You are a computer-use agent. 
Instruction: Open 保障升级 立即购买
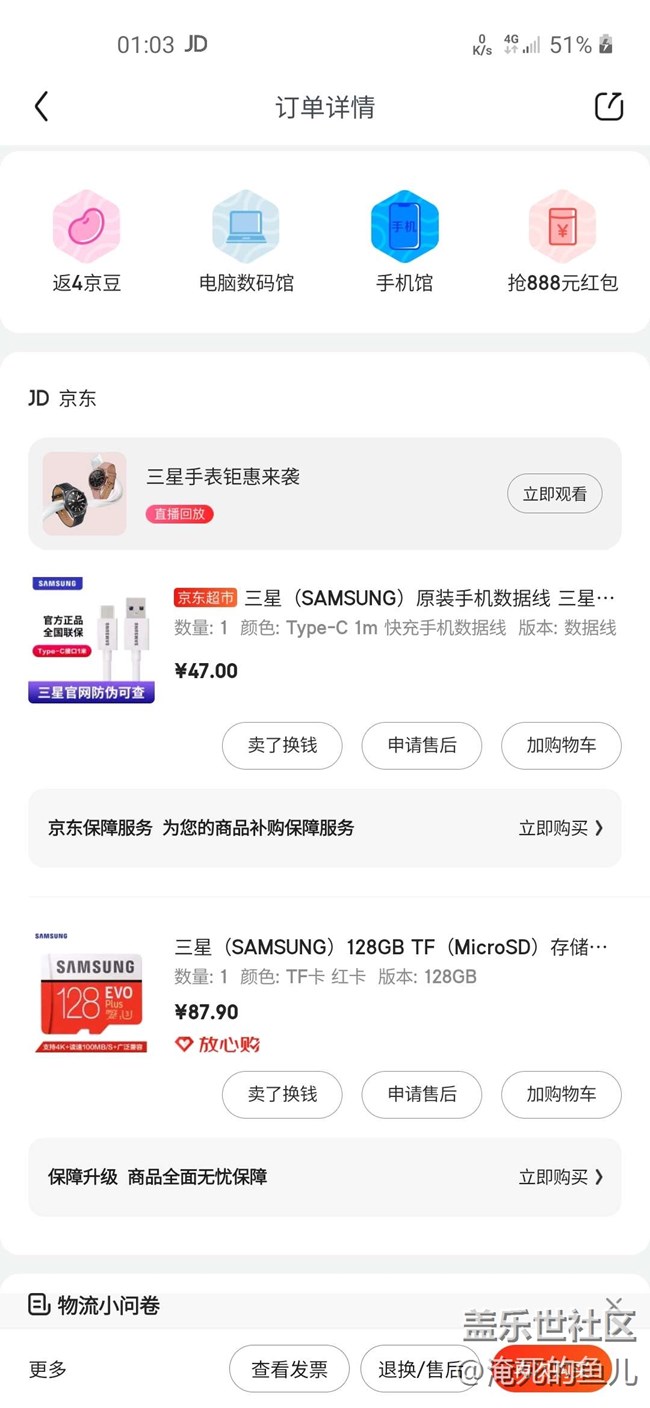(x=560, y=1177)
